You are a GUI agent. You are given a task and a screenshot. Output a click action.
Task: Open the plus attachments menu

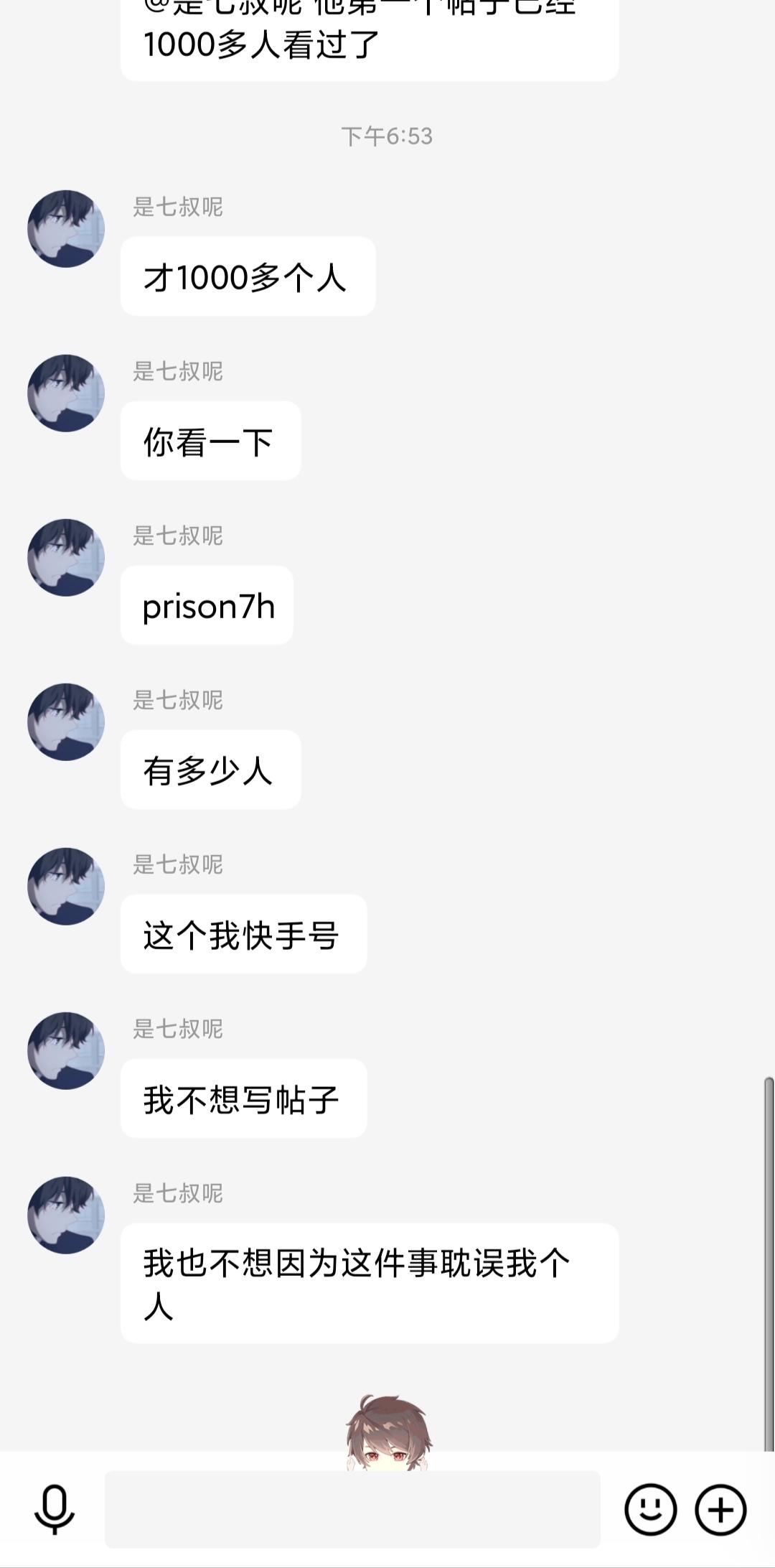[720, 1509]
